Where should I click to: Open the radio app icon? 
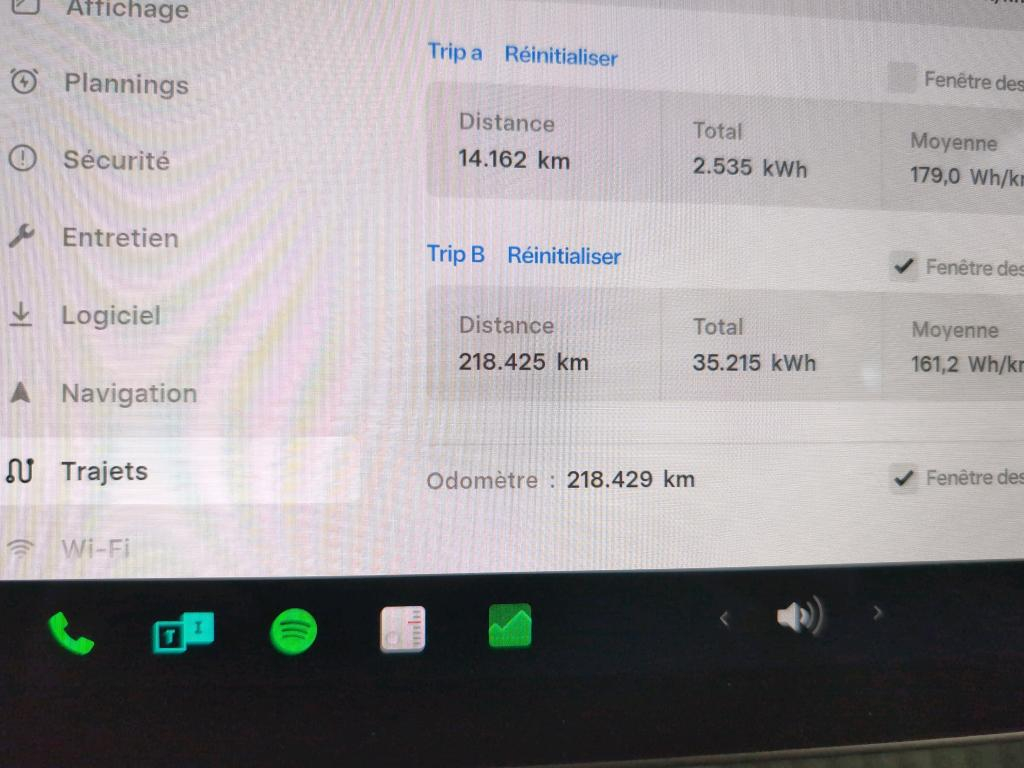click(x=403, y=629)
